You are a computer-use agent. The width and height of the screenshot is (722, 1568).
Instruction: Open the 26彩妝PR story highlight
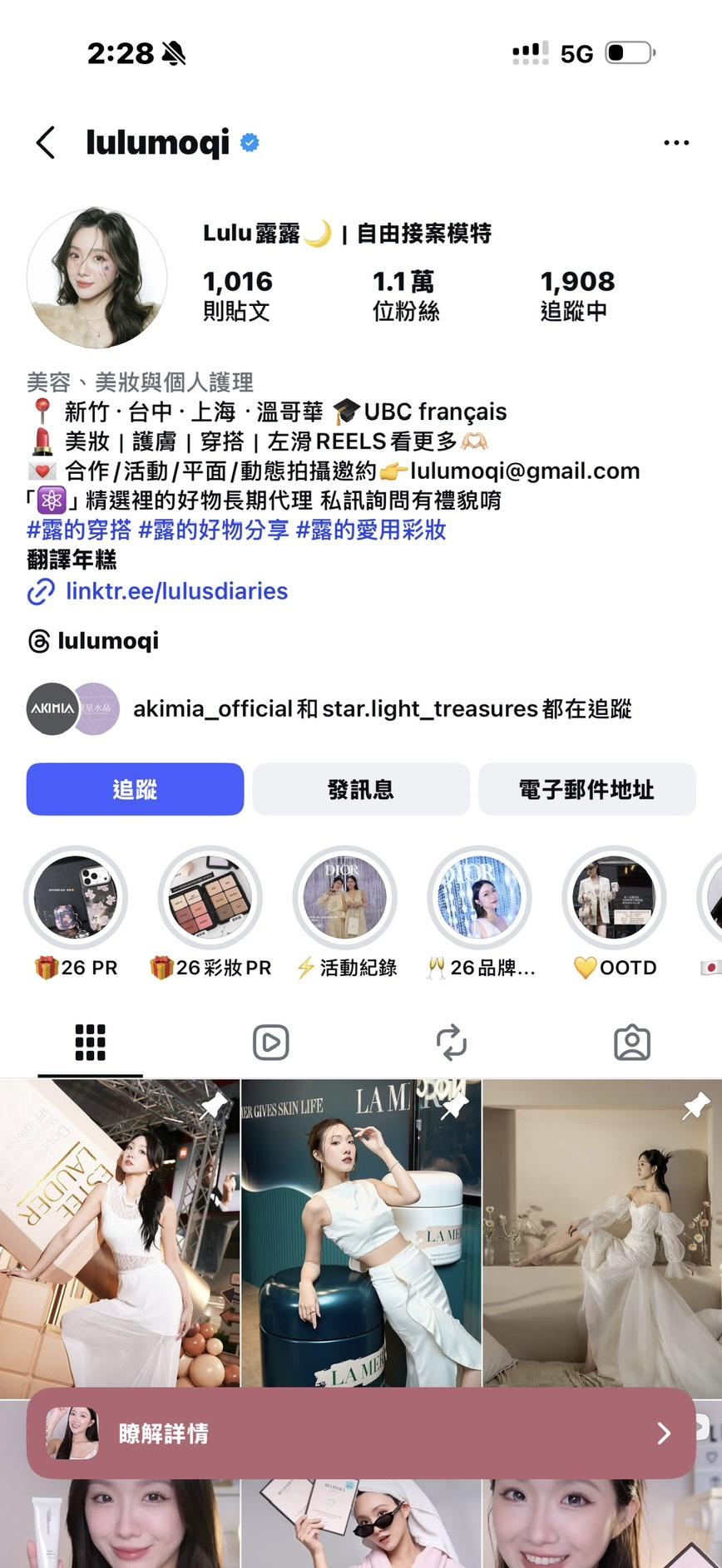coord(210,898)
